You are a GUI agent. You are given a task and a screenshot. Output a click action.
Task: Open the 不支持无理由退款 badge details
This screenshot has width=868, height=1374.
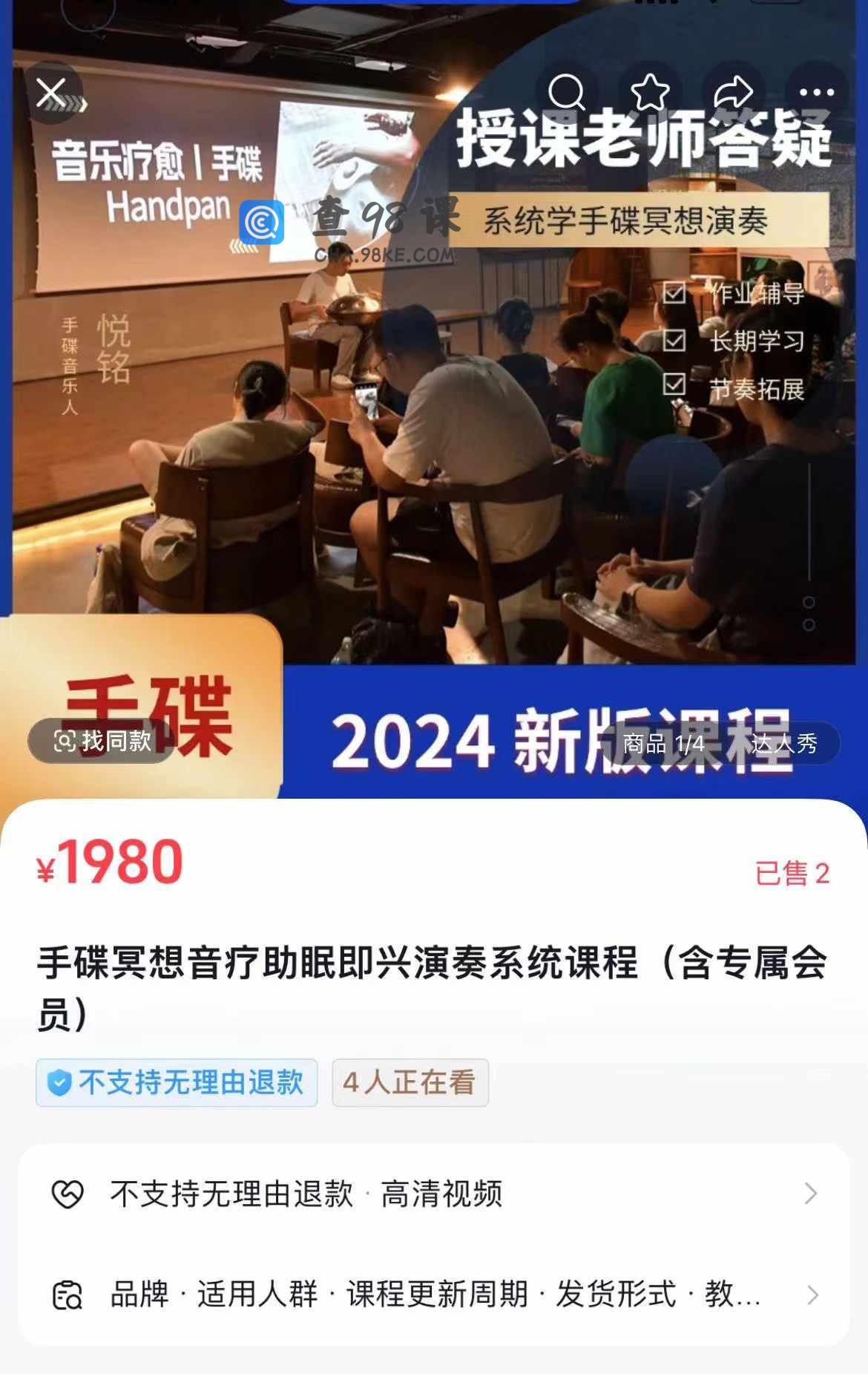click(x=177, y=1083)
